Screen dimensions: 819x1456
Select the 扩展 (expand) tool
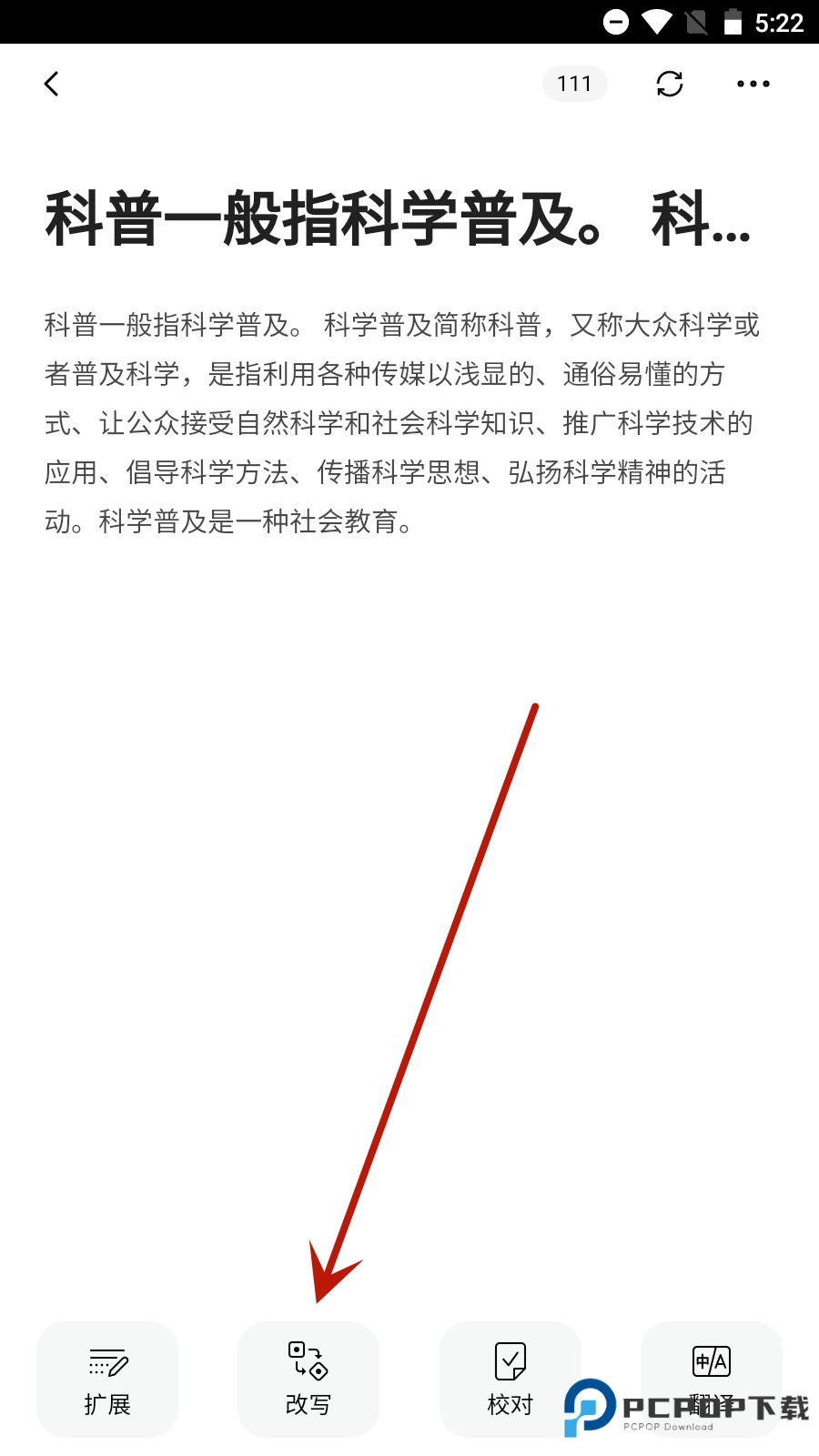point(107,1380)
